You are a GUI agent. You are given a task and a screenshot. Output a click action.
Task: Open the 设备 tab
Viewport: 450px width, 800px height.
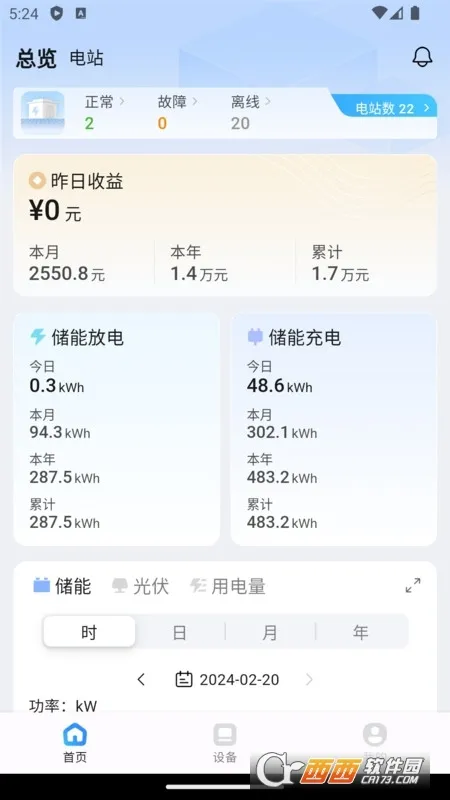225,743
